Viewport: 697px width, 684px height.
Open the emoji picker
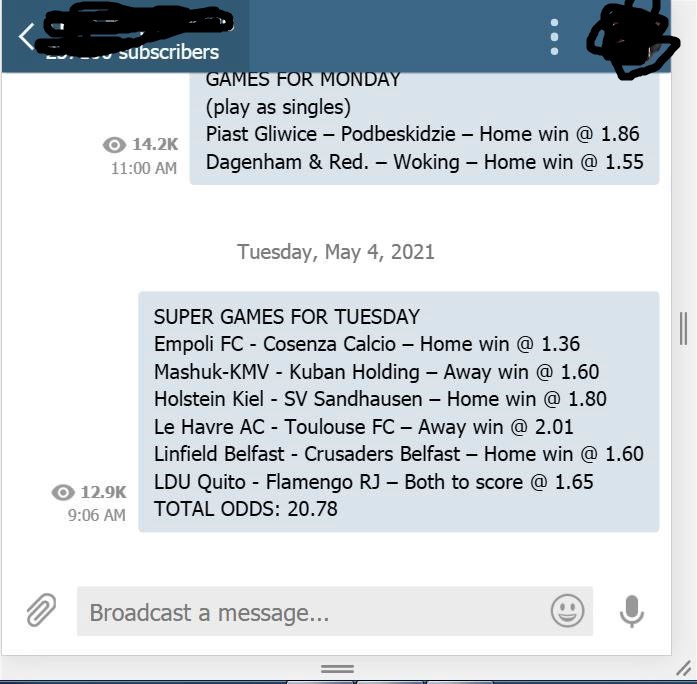[x=567, y=610]
